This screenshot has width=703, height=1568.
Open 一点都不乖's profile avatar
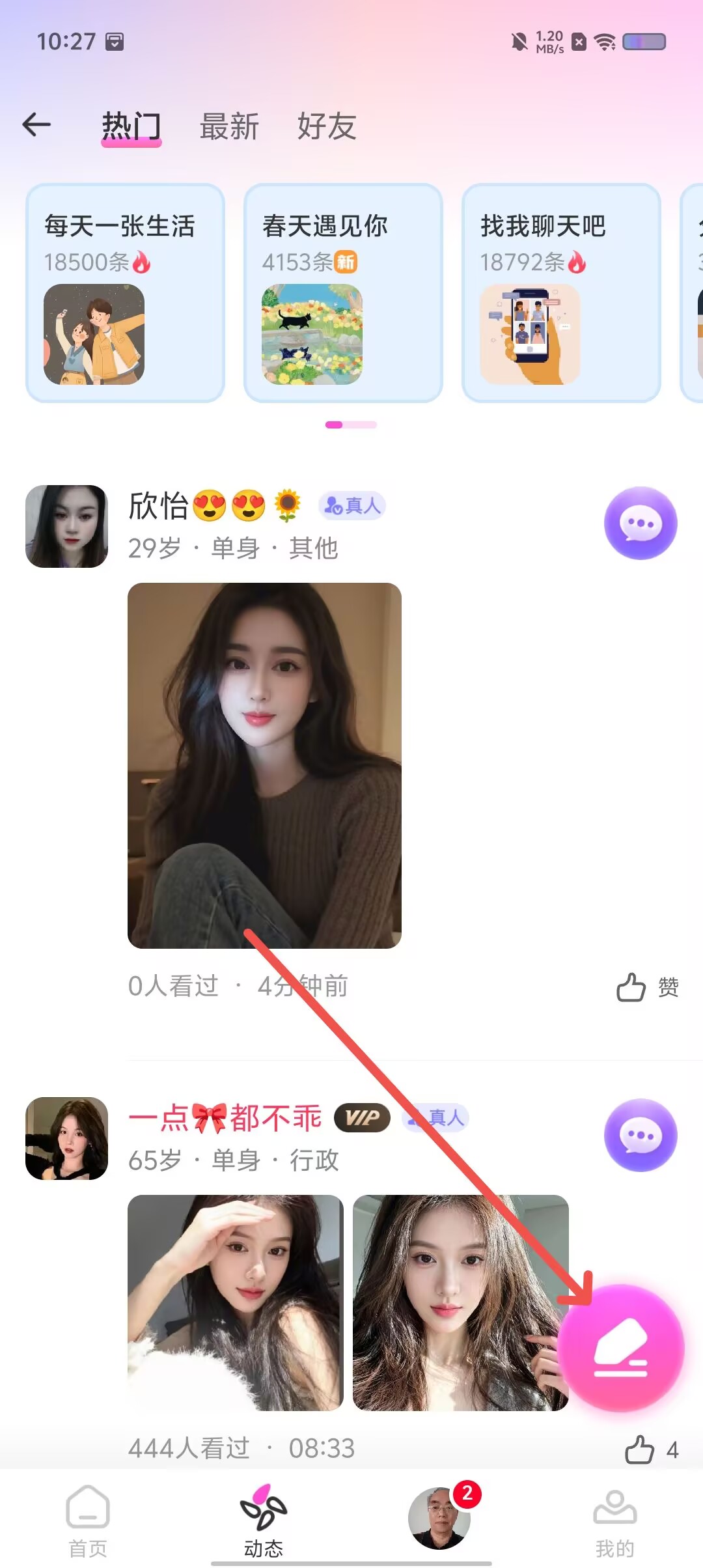(66, 1138)
